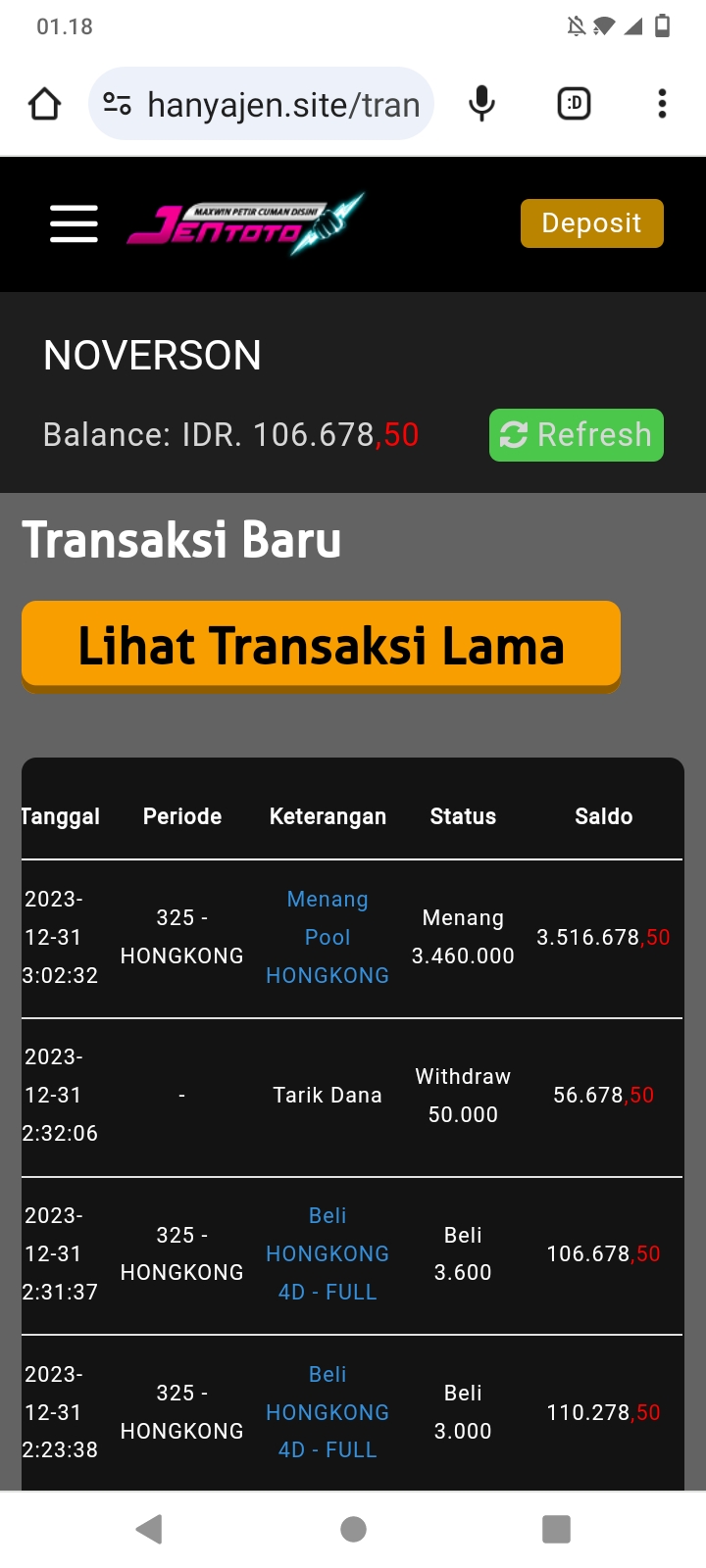Start voice search with the microphone
The image size is (706, 1568).
(x=481, y=104)
